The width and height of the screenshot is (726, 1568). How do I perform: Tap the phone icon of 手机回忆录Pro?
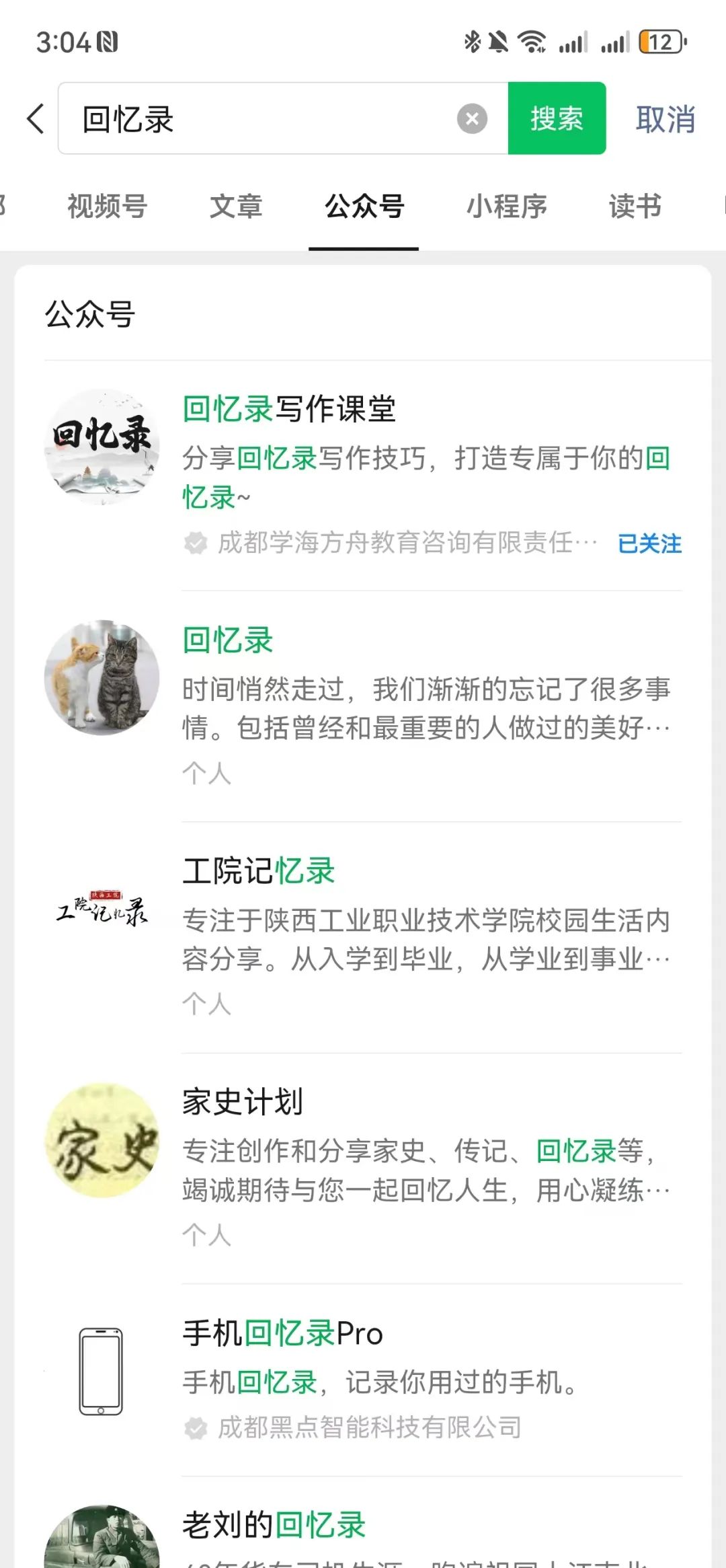click(102, 1371)
